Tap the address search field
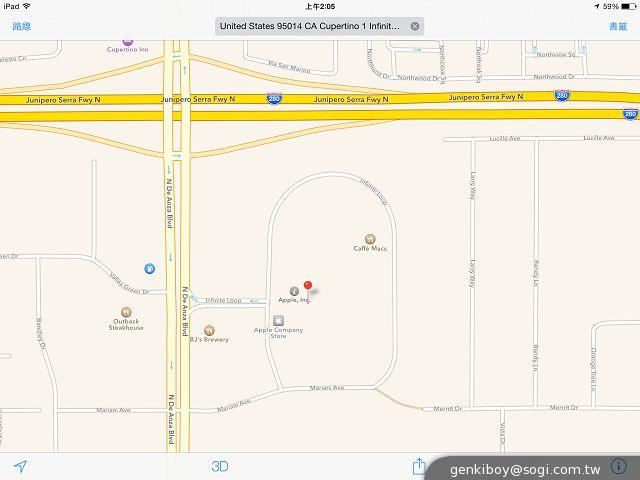Viewport: 640px width, 480px height. (310, 26)
